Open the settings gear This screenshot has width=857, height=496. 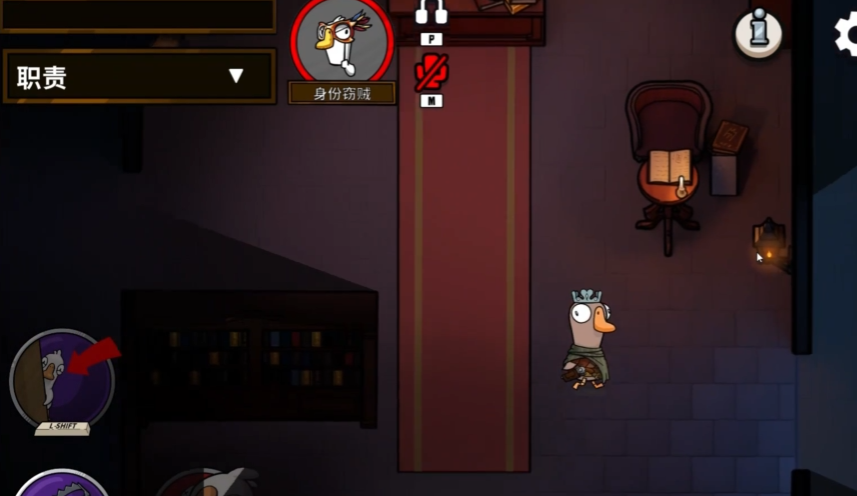click(847, 35)
